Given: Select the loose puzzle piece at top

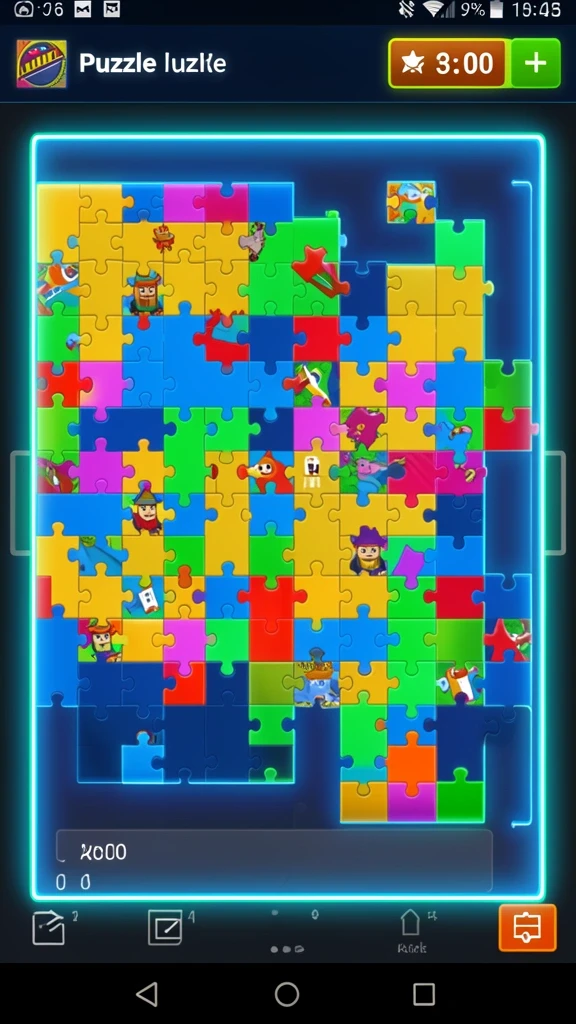Looking at the screenshot, I should 411,202.
